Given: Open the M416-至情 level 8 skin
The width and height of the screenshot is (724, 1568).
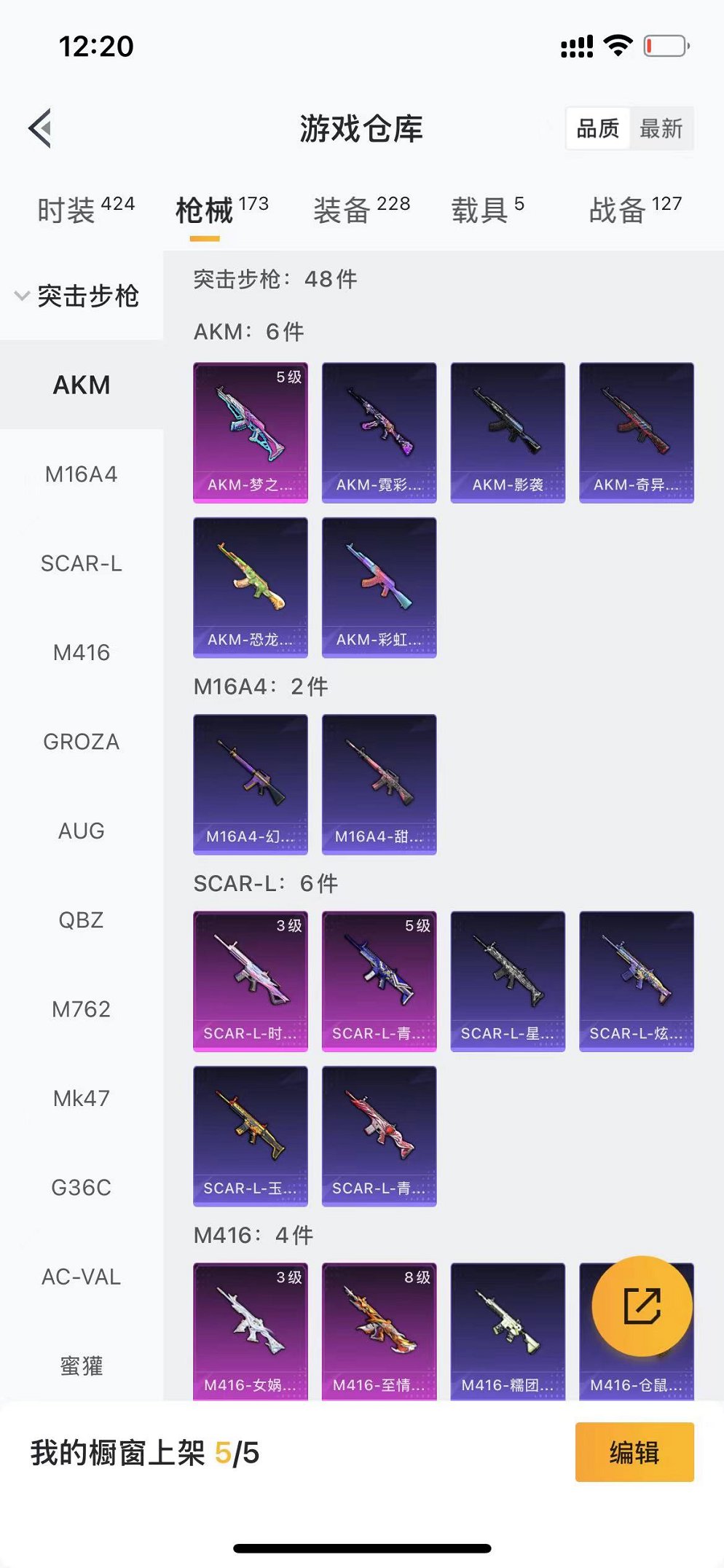Looking at the screenshot, I should [x=379, y=1332].
